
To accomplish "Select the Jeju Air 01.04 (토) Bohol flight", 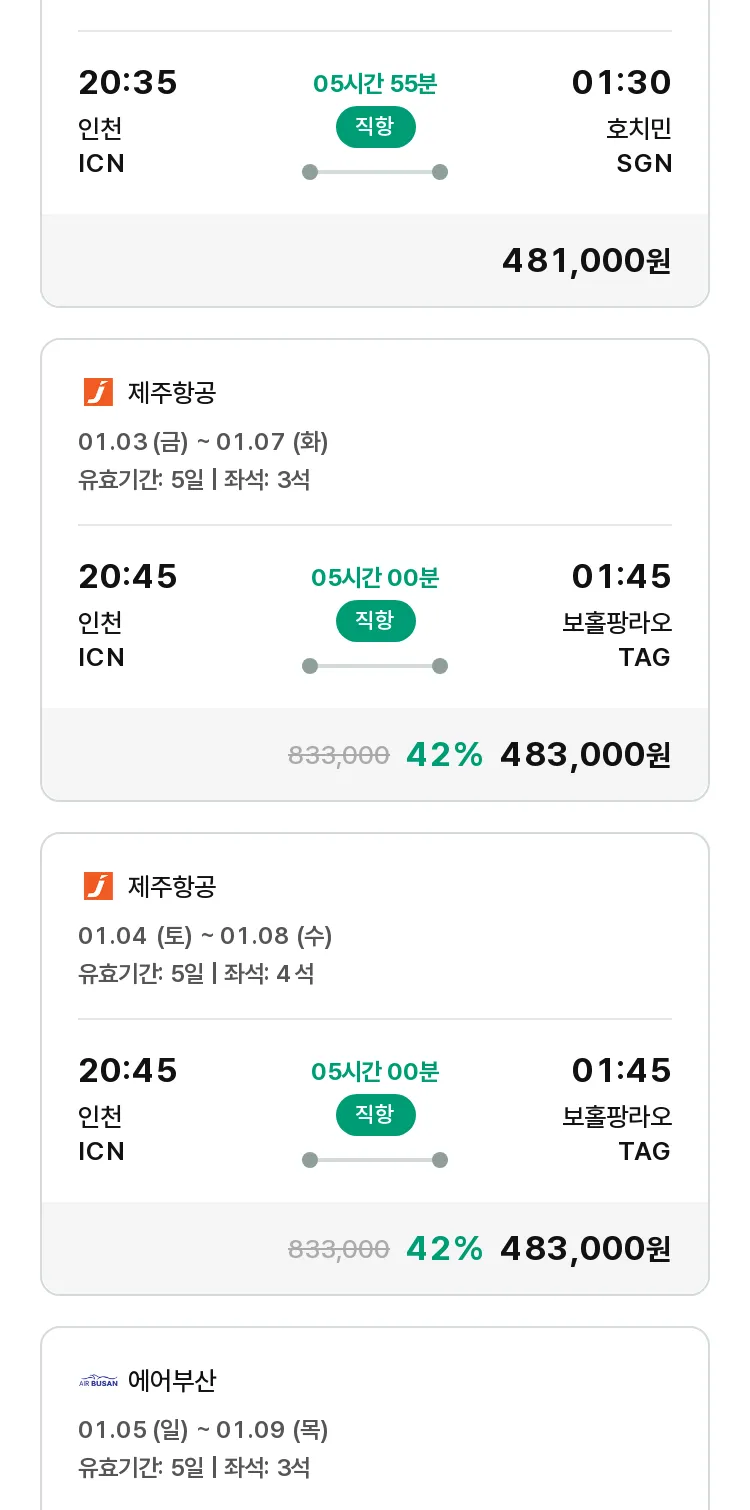I will 375,1064.
